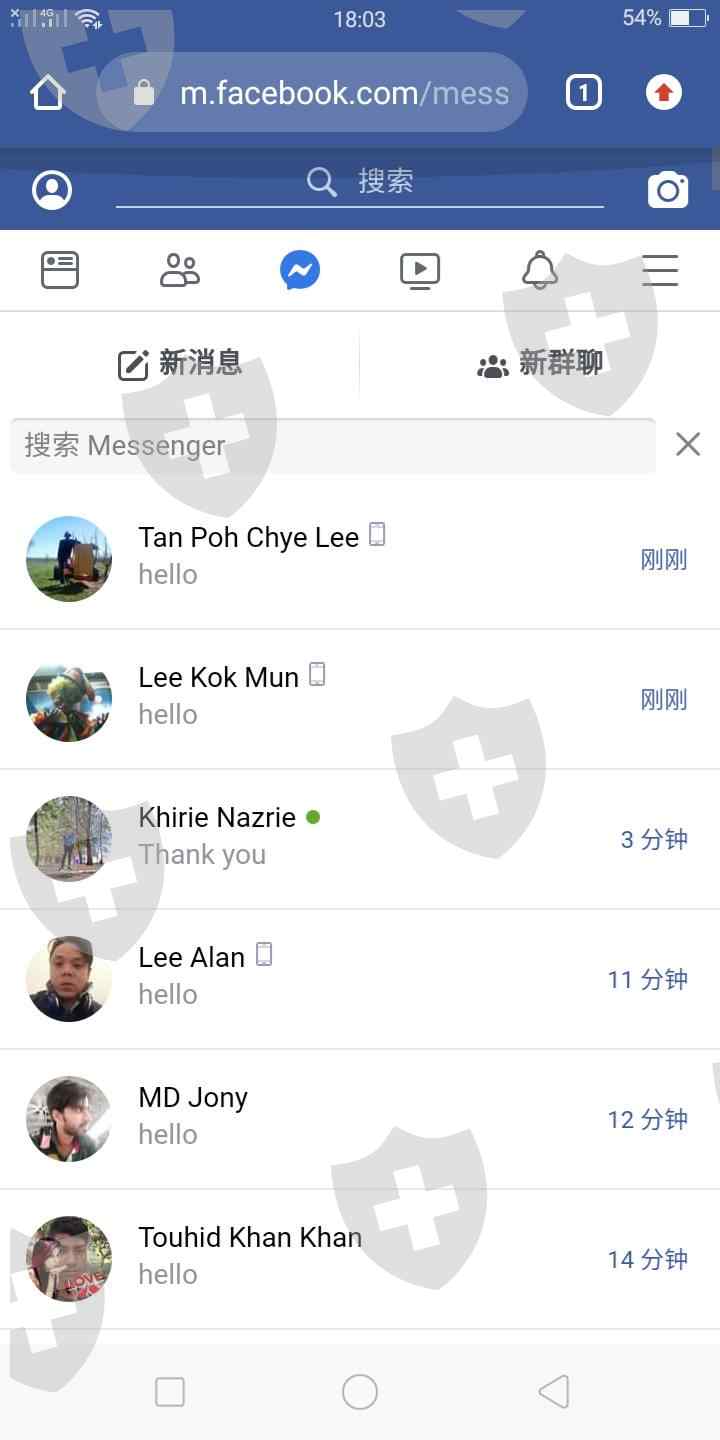Open the camera icon in header

(x=668, y=189)
